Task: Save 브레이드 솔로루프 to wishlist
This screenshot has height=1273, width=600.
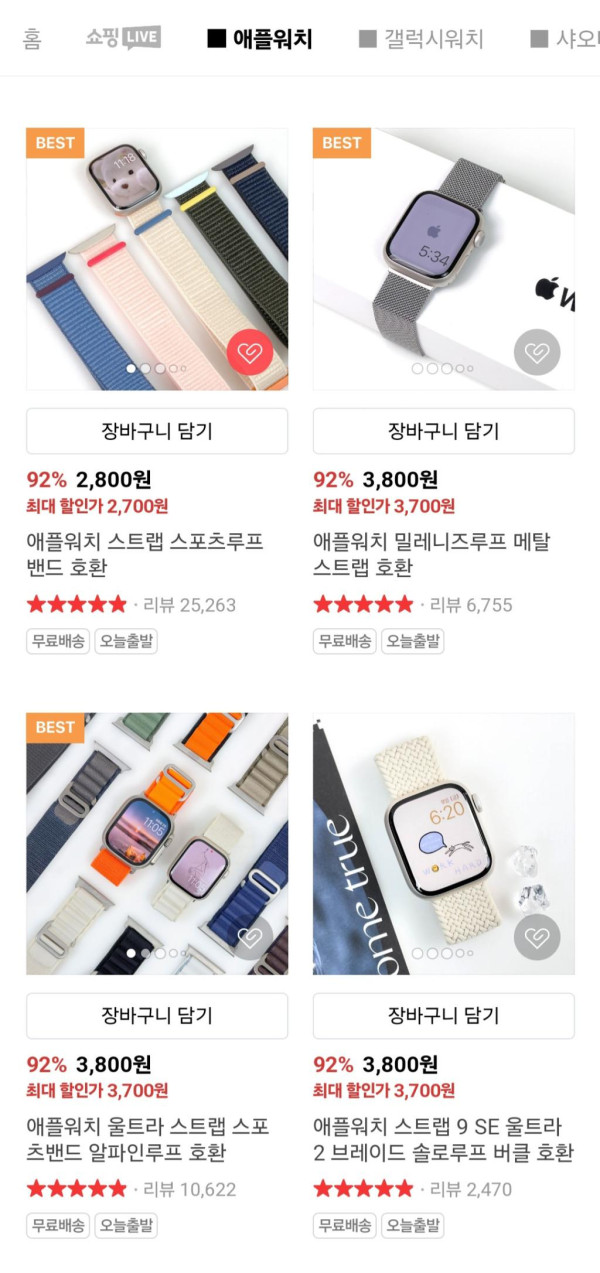Action: click(537, 937)
